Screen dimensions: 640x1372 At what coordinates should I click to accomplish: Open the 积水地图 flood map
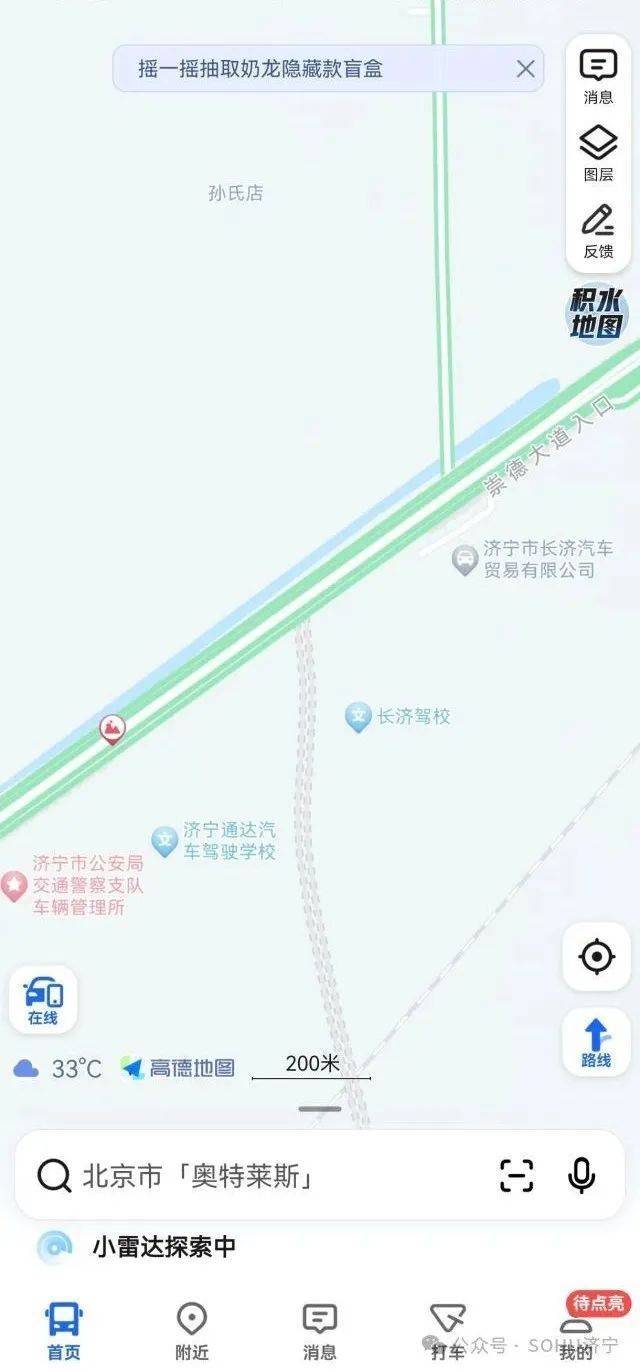coord(597,311)
